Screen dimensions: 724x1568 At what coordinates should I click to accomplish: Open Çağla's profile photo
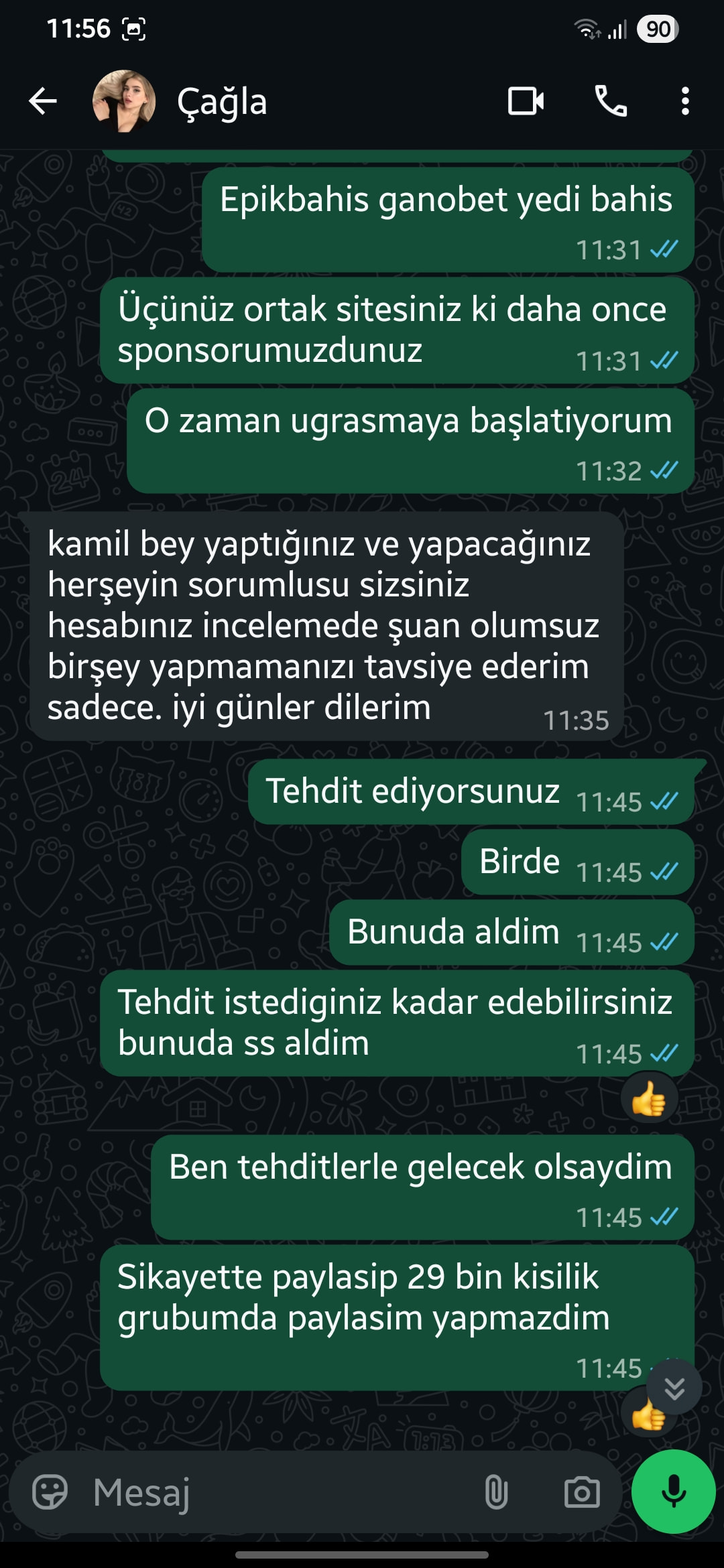click(x=124, y=102)
